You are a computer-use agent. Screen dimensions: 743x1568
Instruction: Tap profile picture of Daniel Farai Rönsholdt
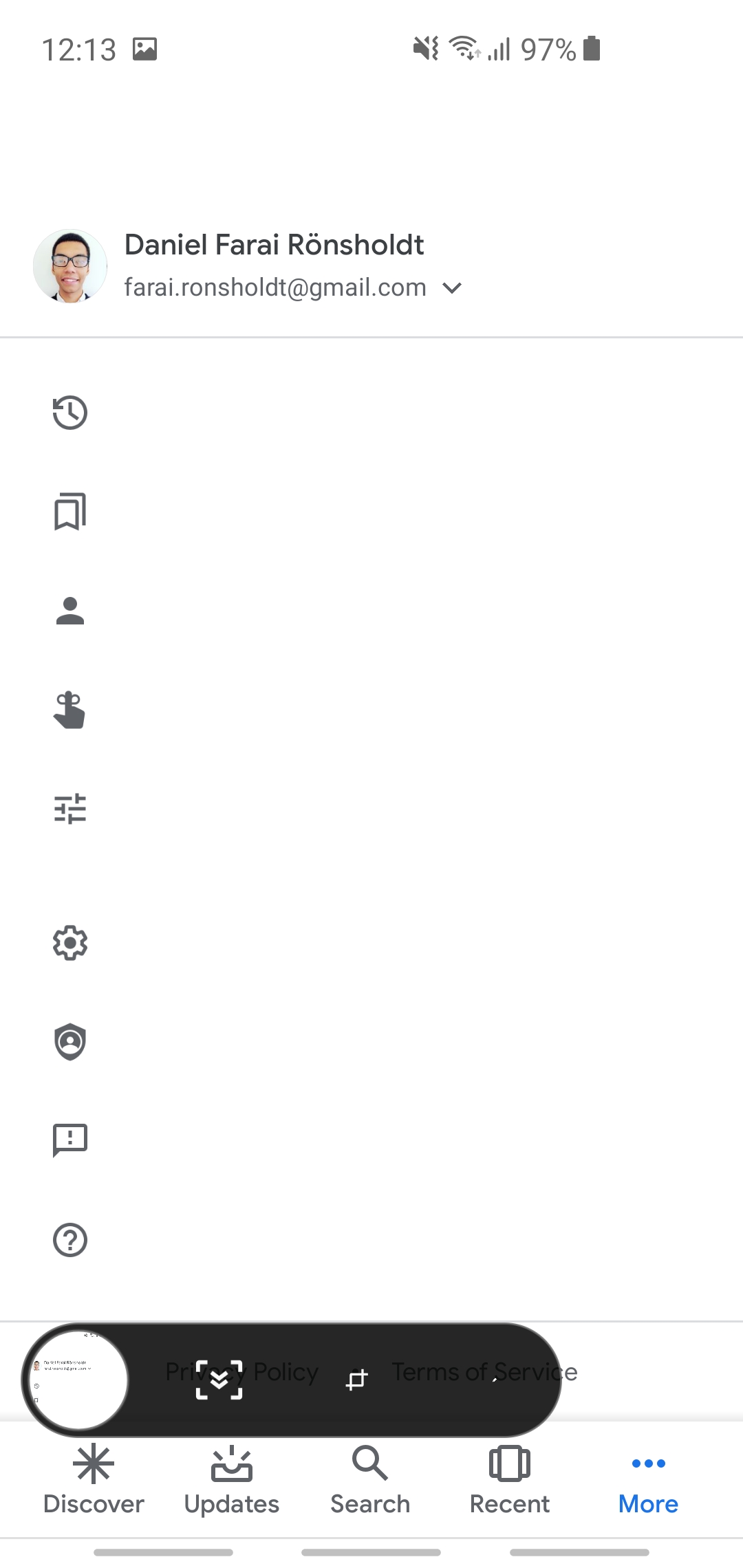[70, 265]
